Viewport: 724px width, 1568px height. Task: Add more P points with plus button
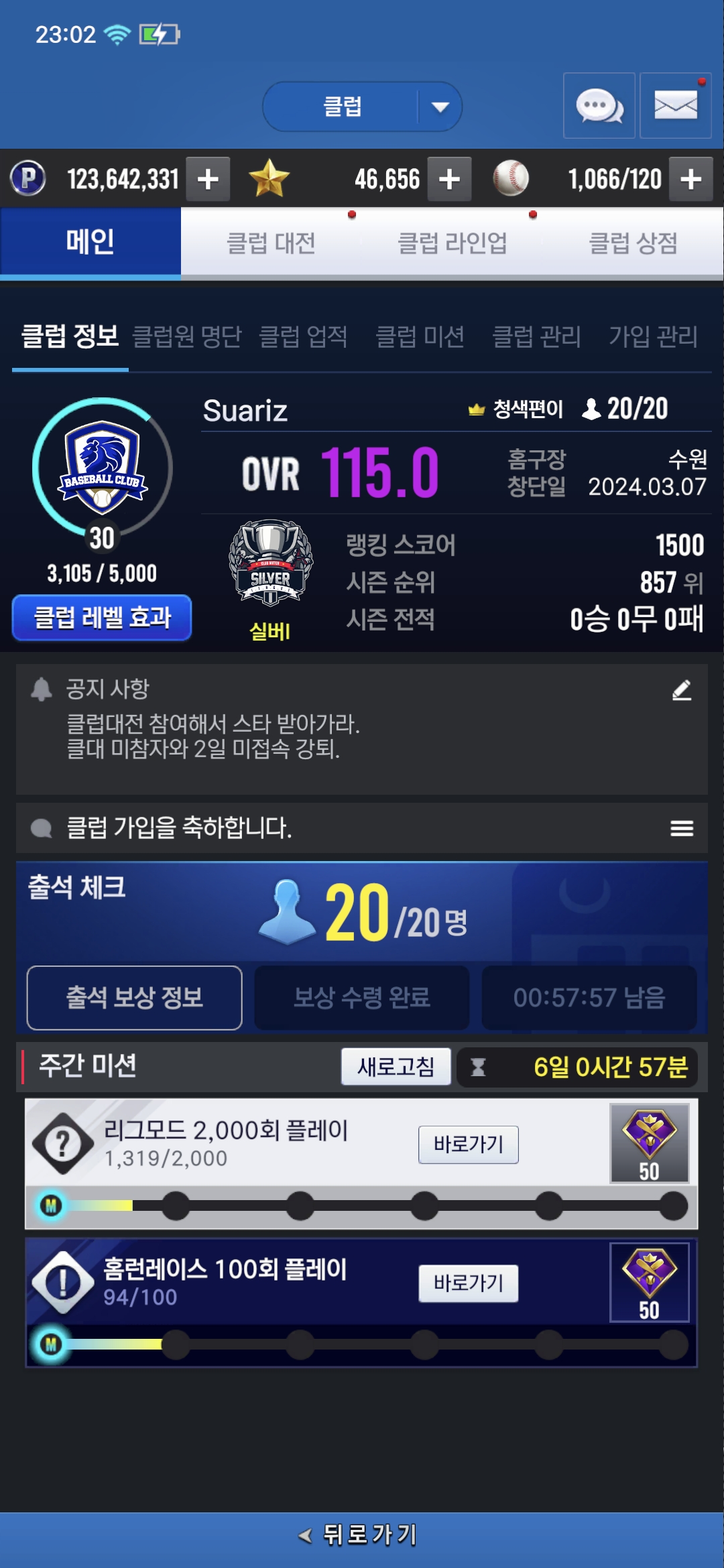[208, 179]
